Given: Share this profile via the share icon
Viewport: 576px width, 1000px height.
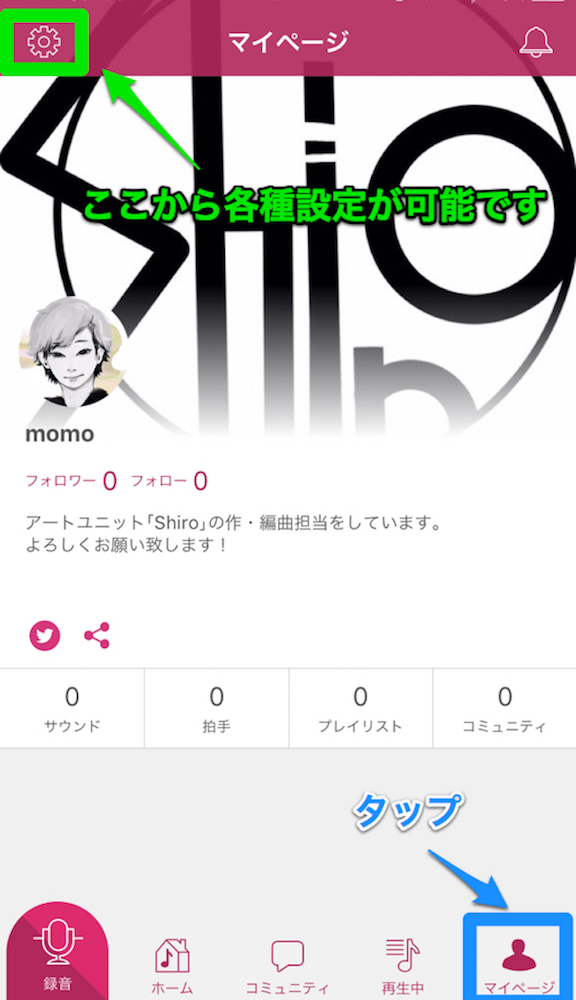Looking at the screenshot, I should tap(97, 636).
